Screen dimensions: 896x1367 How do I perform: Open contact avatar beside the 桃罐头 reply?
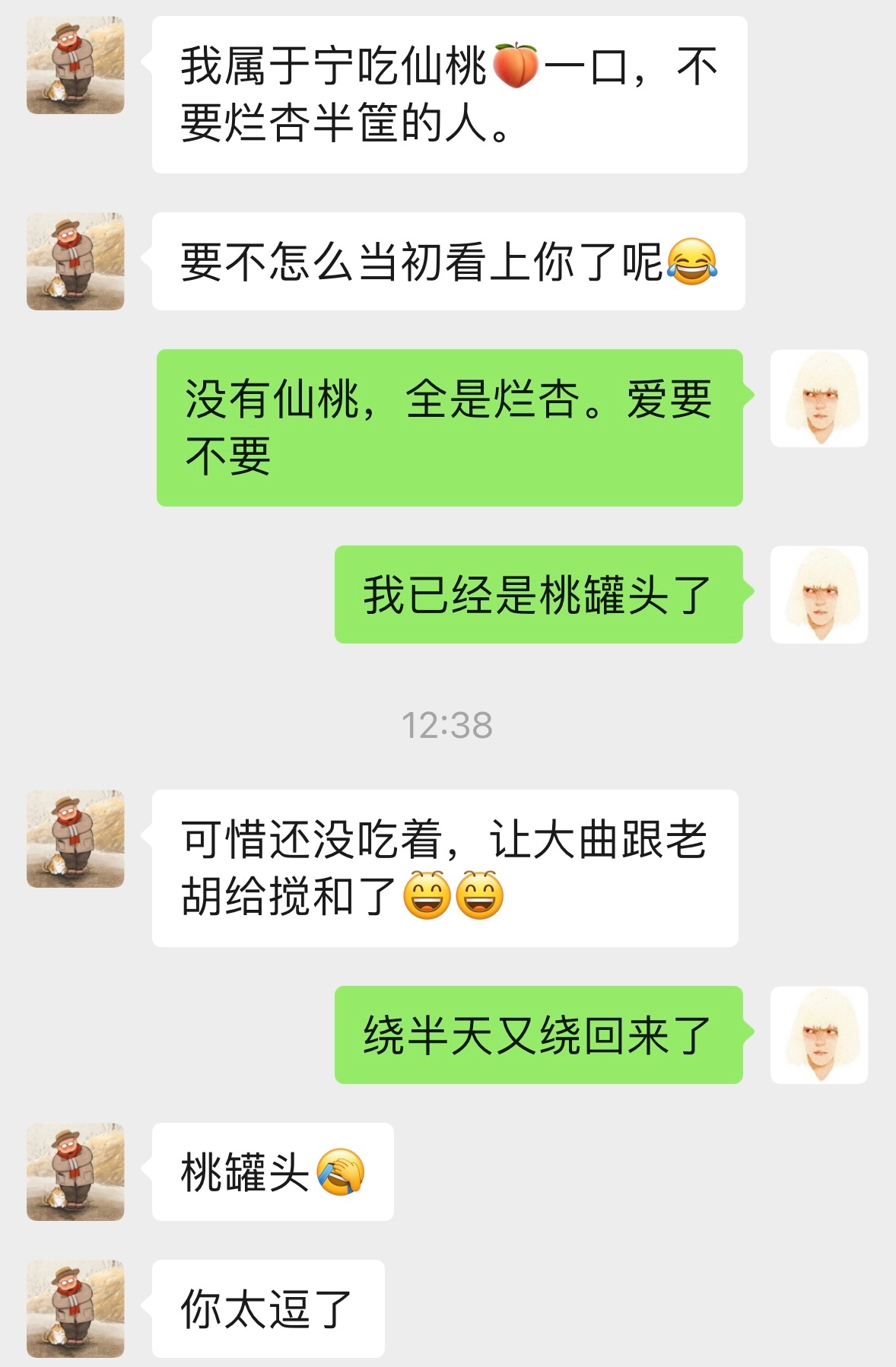point(75,1172)
